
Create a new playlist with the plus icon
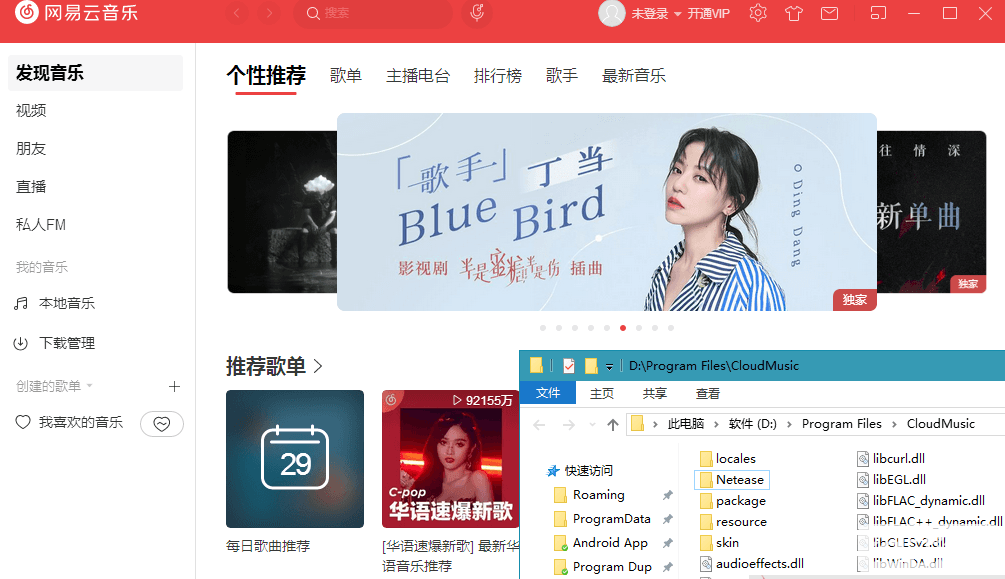coord(174,386)
